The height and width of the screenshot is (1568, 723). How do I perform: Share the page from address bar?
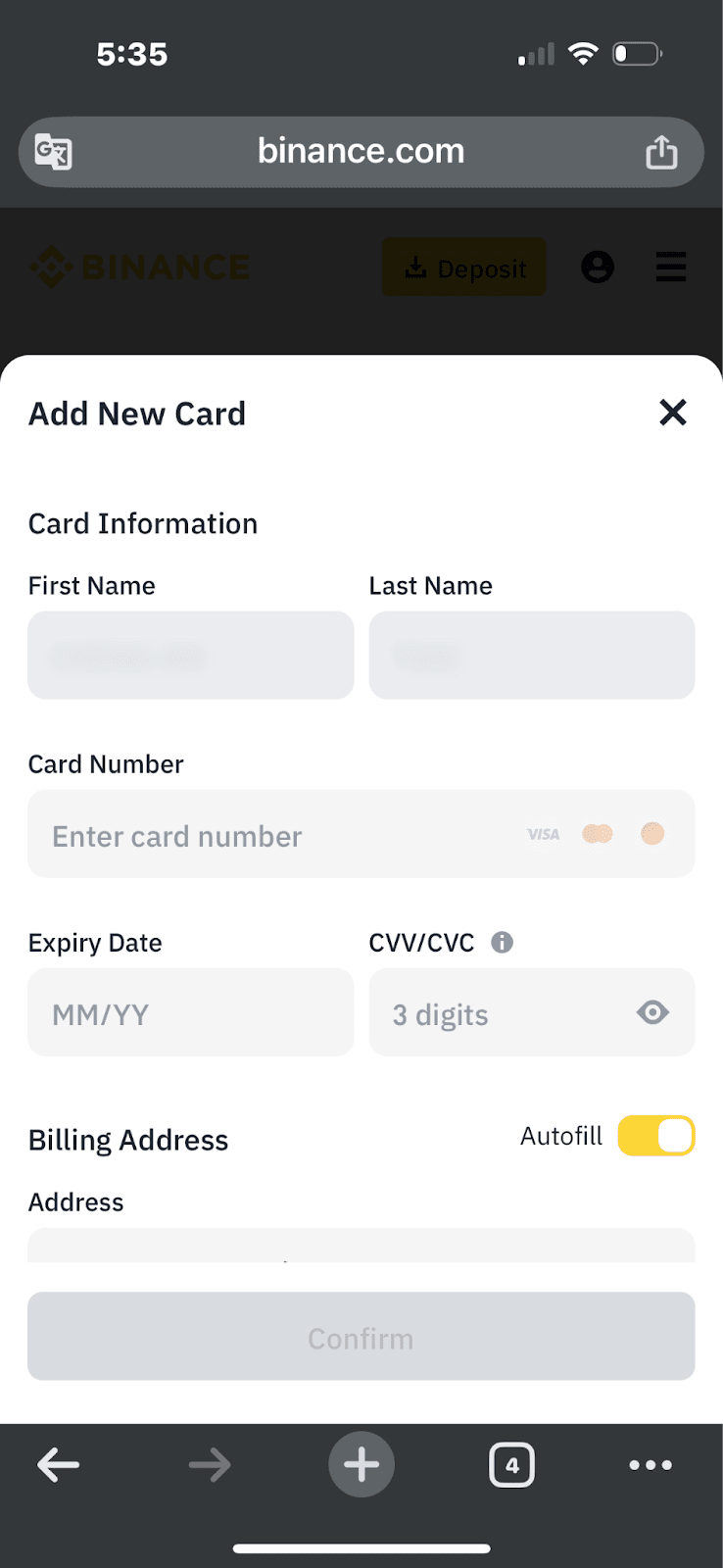tap(661, 152)
